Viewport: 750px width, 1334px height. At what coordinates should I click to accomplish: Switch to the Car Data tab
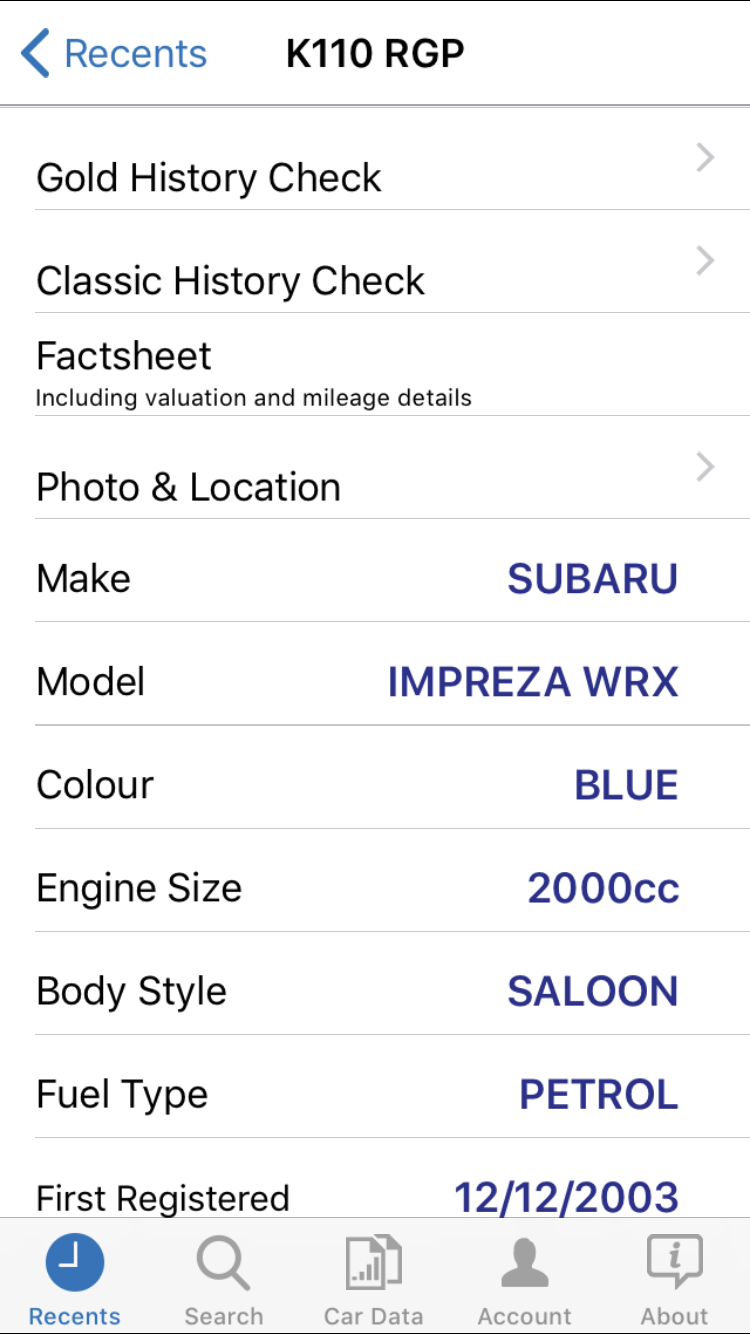[x=374, y=1279]
